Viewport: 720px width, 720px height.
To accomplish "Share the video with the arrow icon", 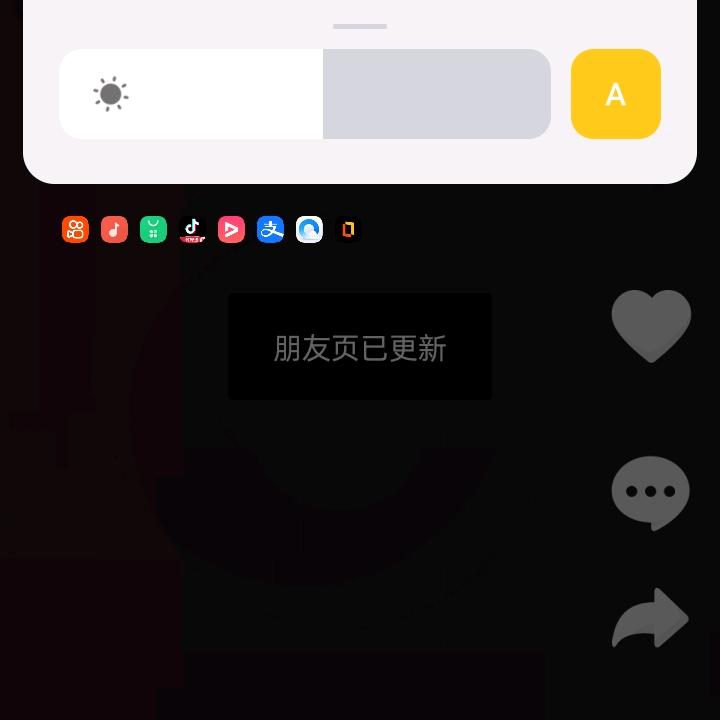I will pyautogui.click(x=650, y=618).
